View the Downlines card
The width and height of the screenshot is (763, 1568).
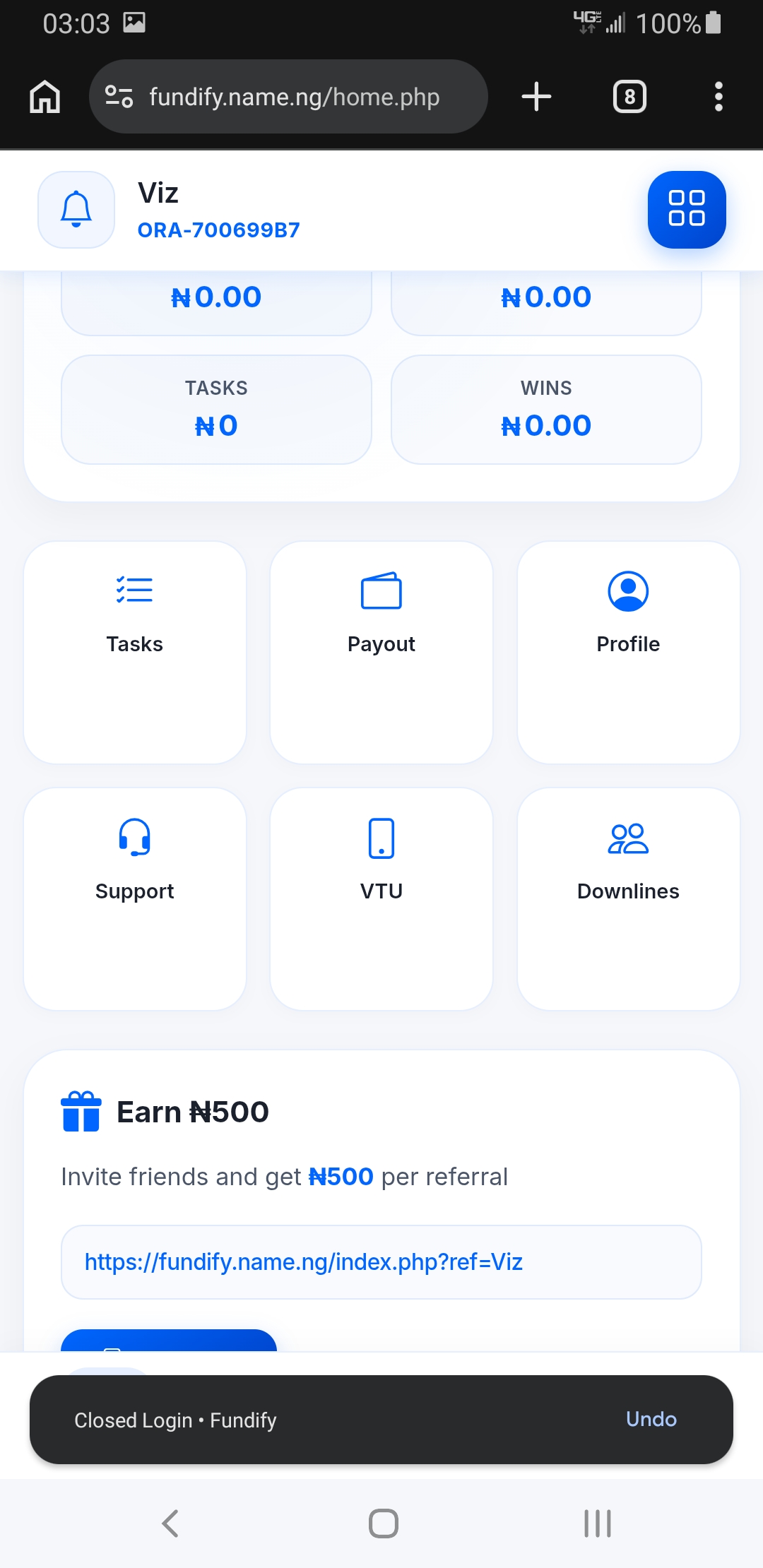(x=628, y=898)
